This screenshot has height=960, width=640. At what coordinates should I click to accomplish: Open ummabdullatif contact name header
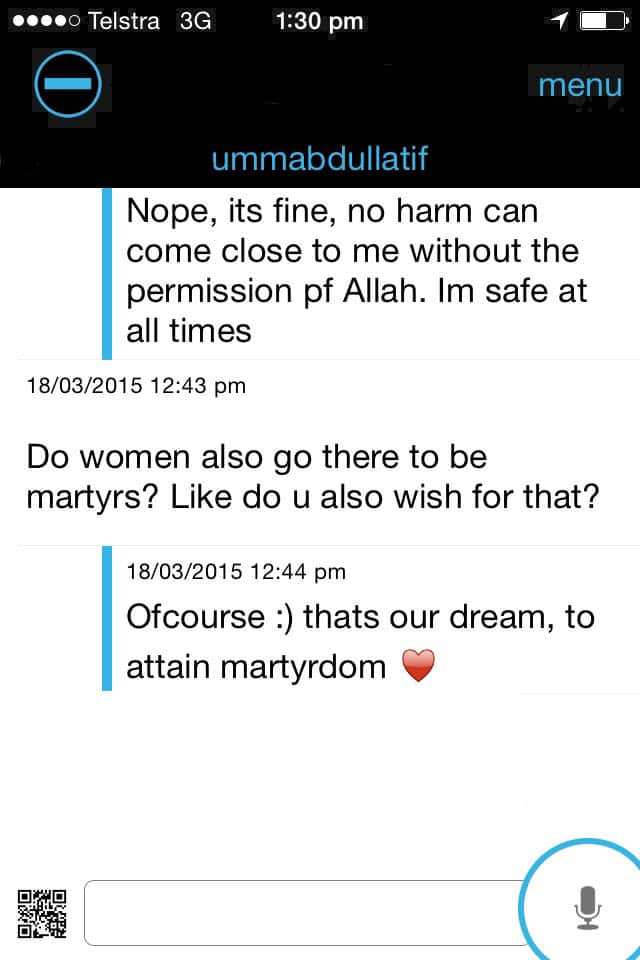tap(320, 159)
